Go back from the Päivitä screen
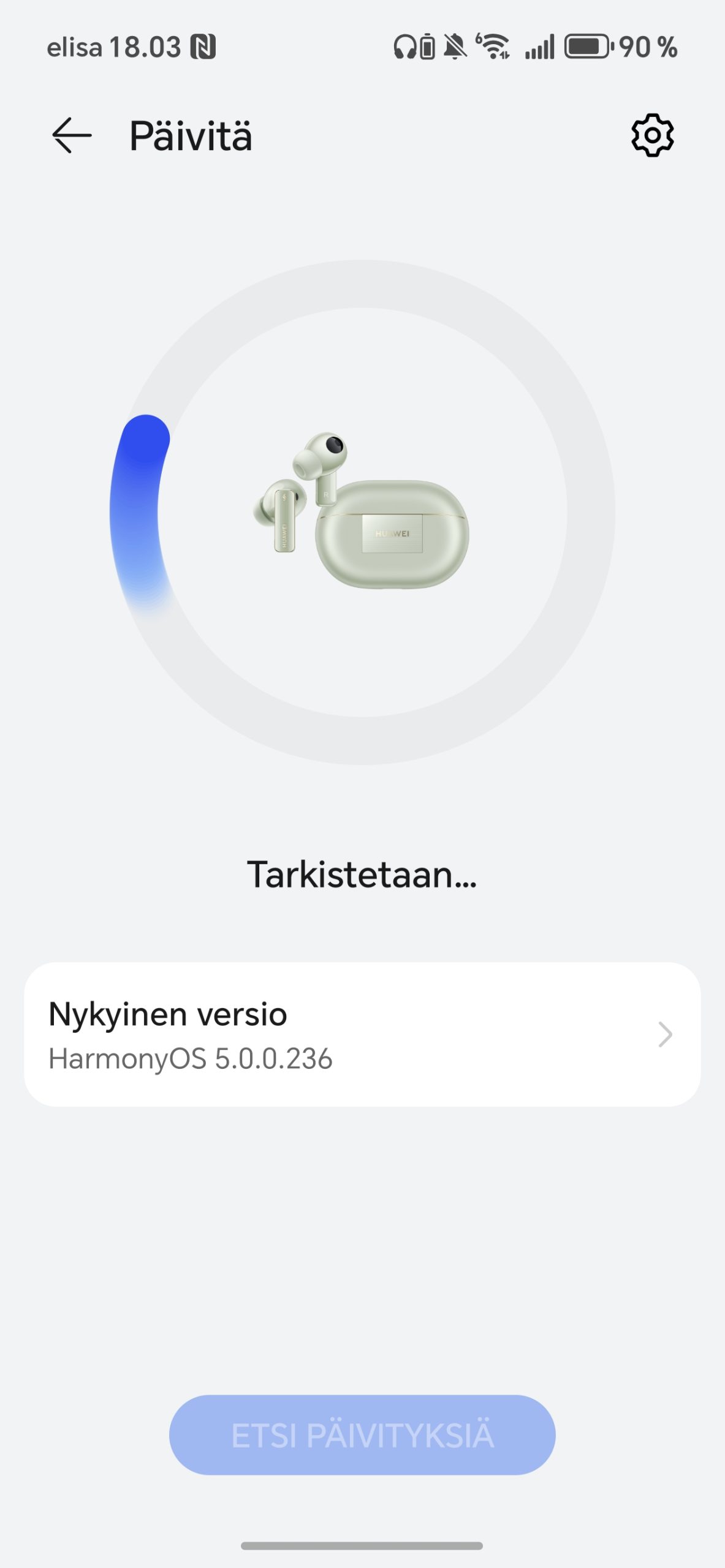Viewport: 725px width, 1568px height. pyautogui.click(x=72, y=135)
